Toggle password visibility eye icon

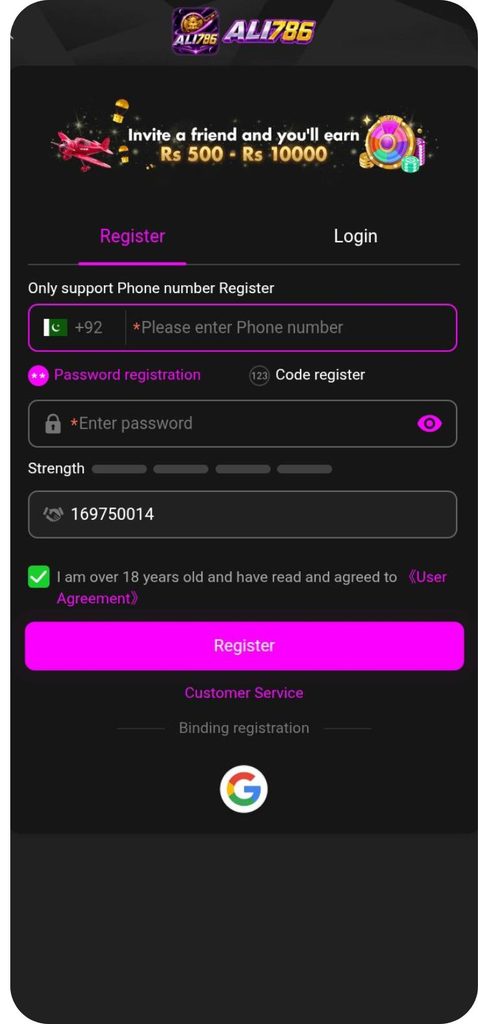click(429, 424)
